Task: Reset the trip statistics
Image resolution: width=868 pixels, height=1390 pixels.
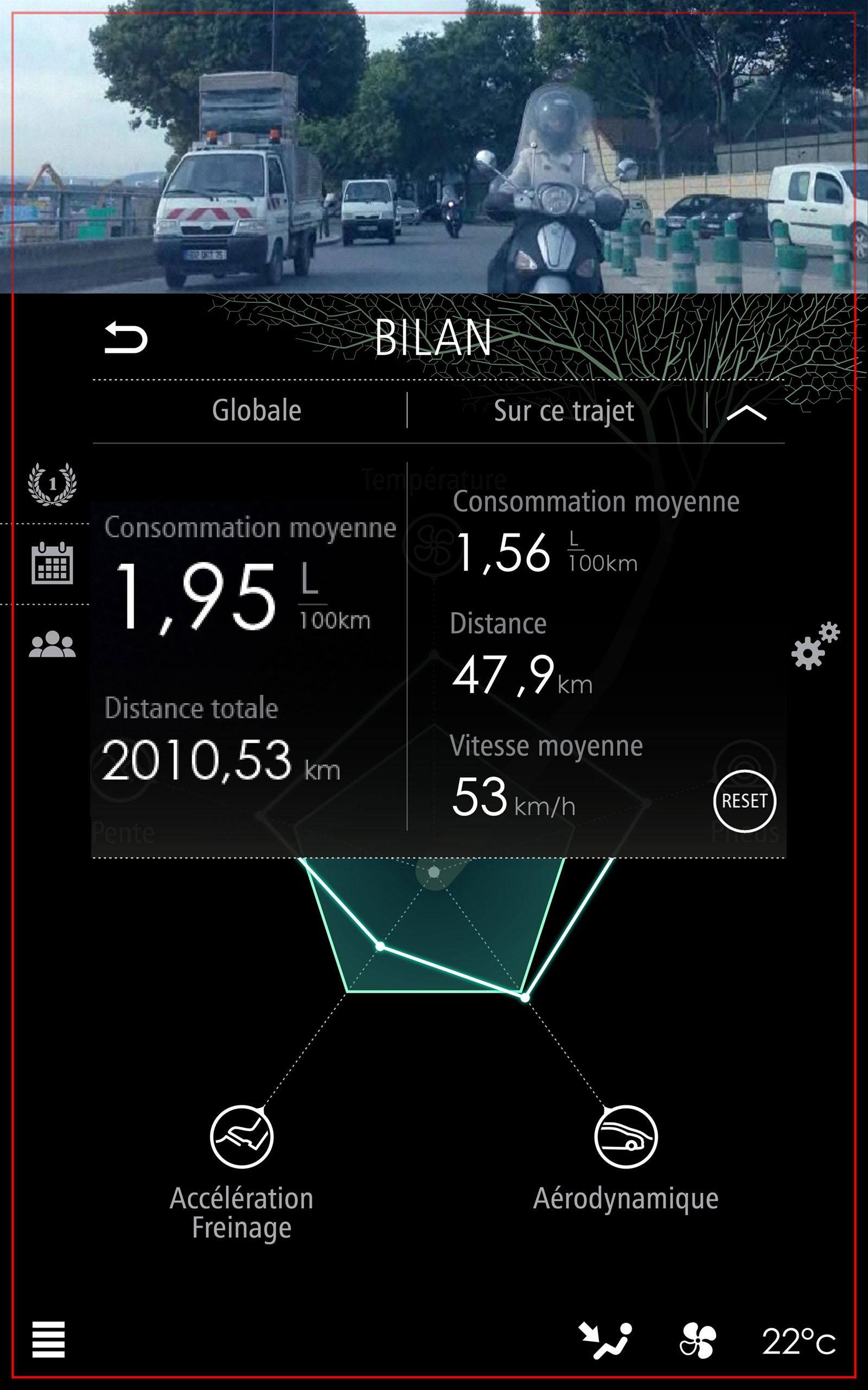Action: (744, 801)
